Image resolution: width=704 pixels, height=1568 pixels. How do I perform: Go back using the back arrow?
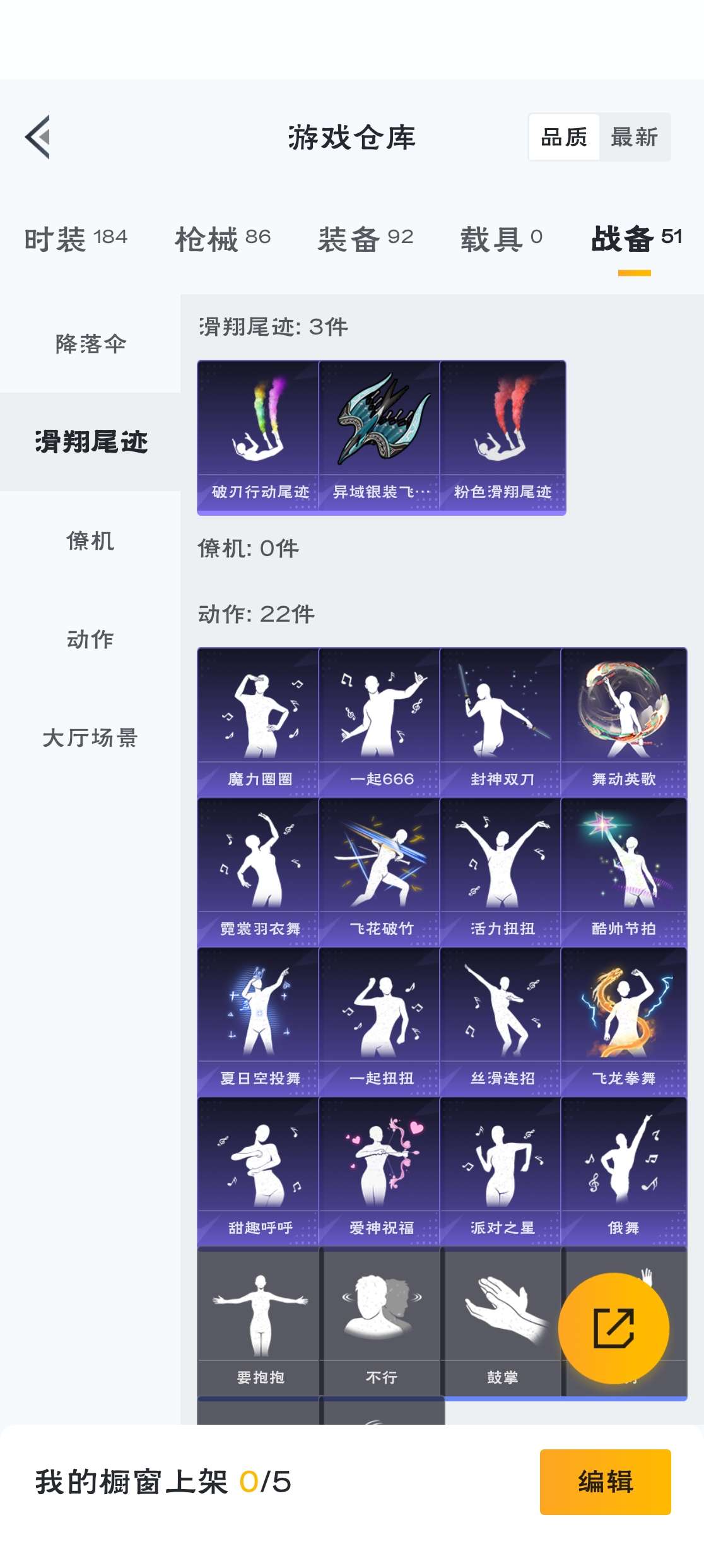click(38, 137)
